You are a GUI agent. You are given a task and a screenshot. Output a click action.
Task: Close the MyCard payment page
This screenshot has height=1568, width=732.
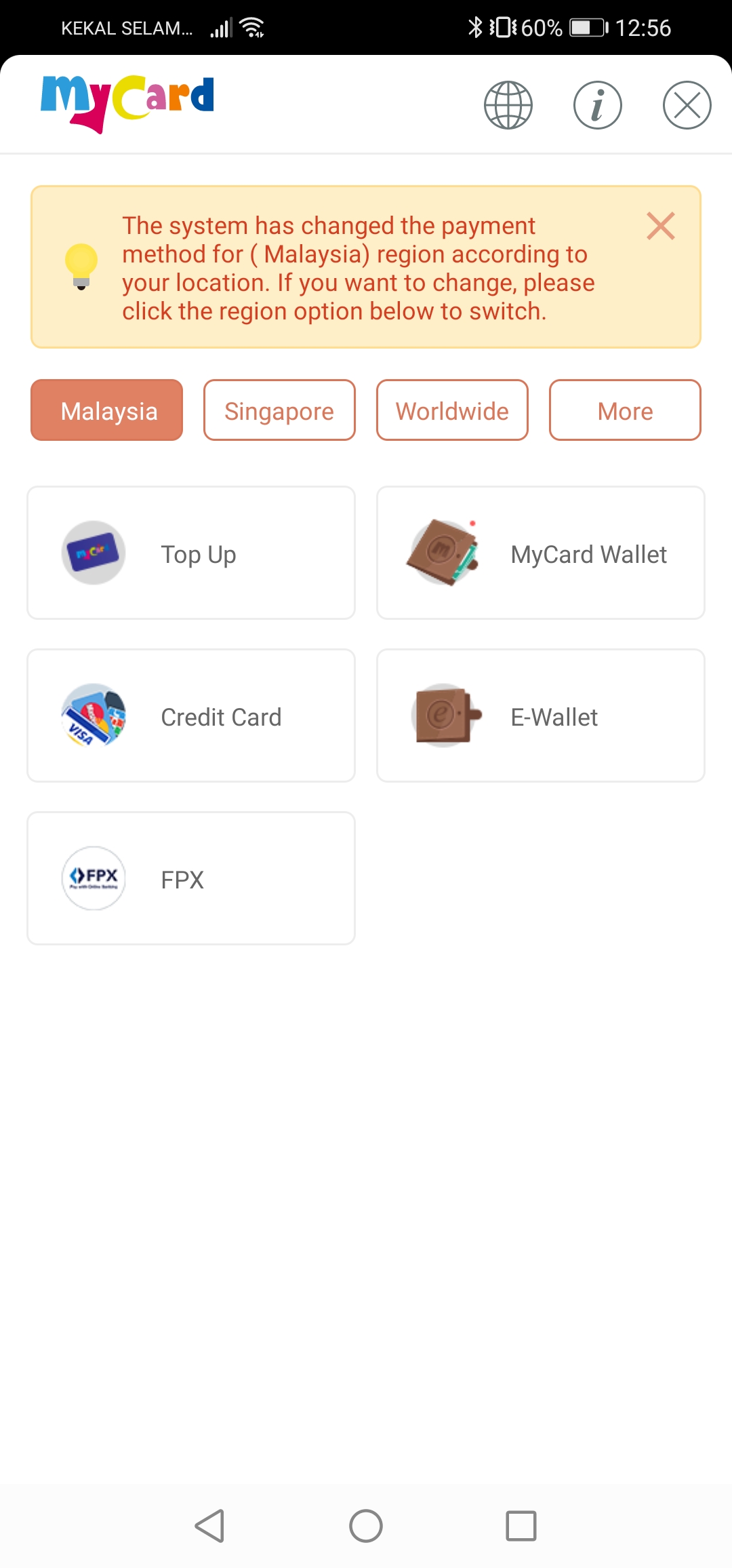pyautogui.click(x=687, y=105)
